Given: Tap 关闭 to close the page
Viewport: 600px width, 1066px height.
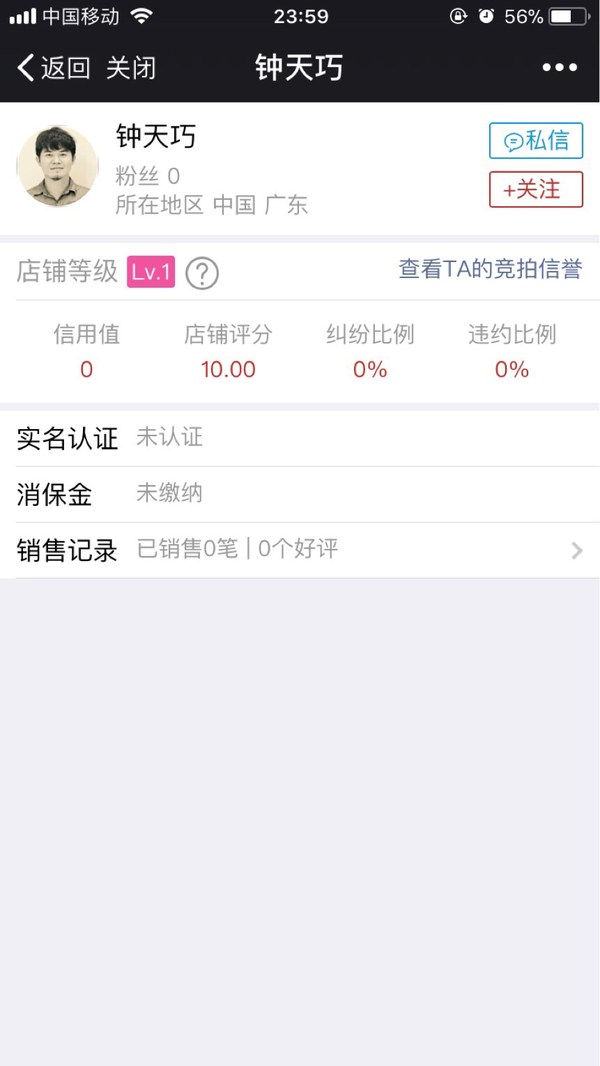Looking at the screenshot, I should (x=131, y=68).
